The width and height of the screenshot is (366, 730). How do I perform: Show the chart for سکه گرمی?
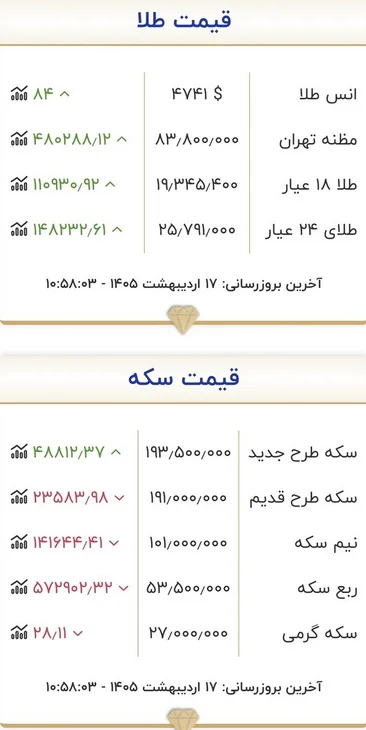(19, 632)
